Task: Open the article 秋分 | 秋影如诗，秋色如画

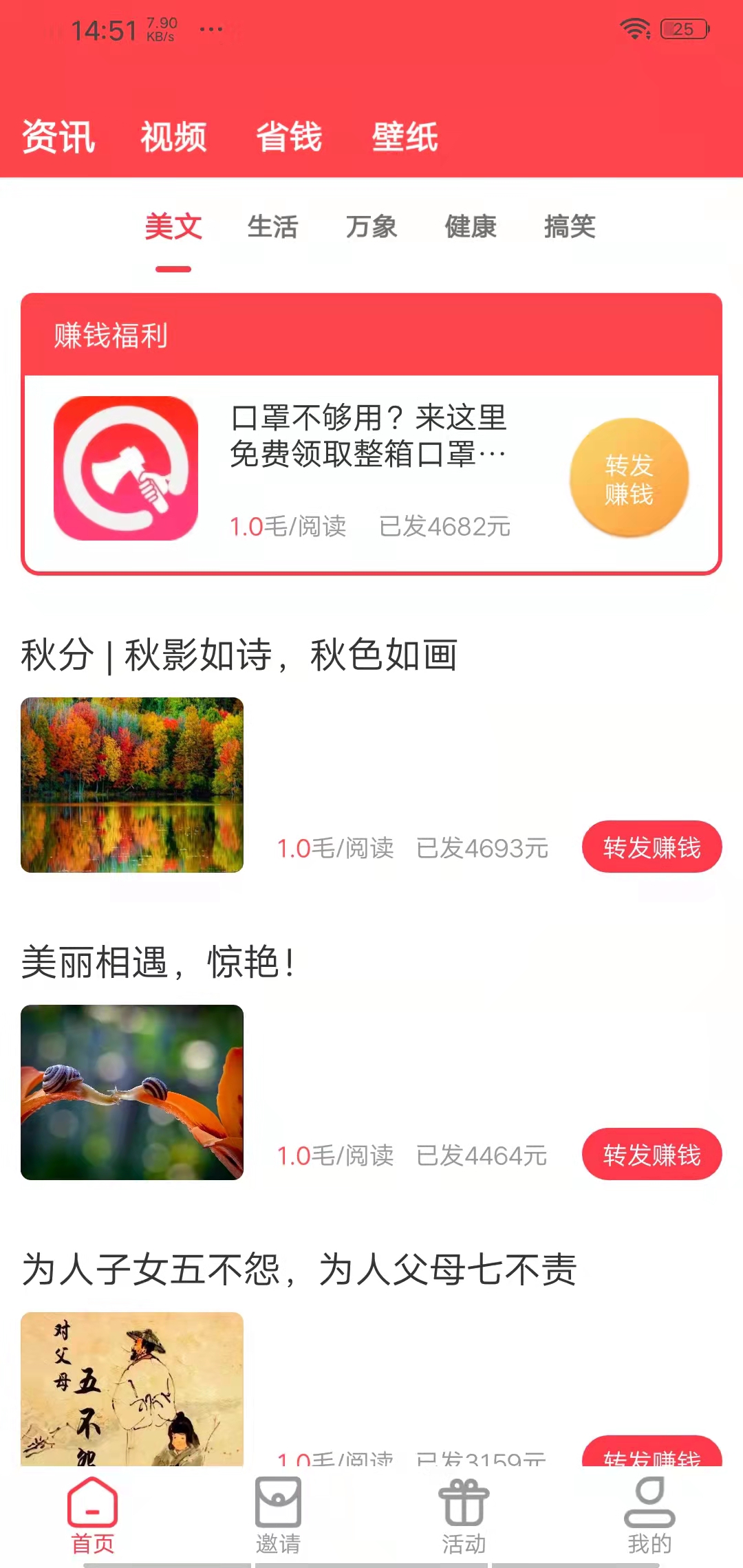Action: (242, 655)
